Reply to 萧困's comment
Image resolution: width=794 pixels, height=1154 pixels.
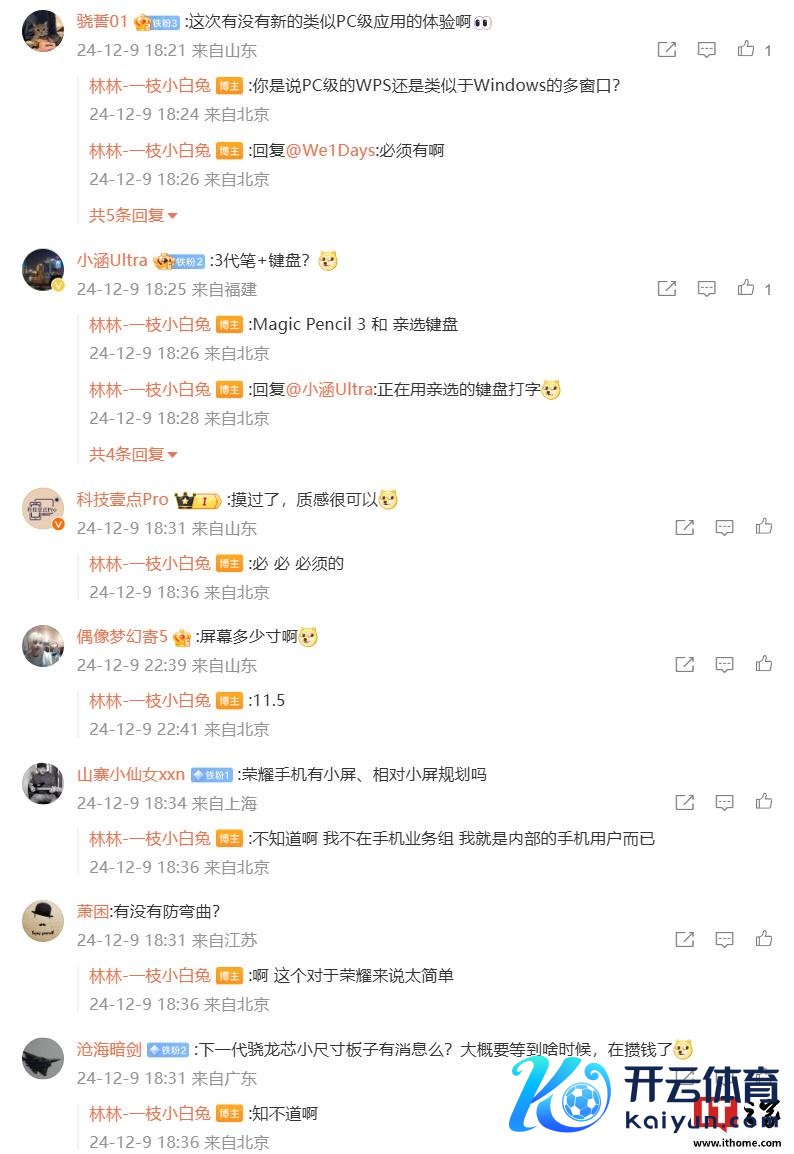725,939
